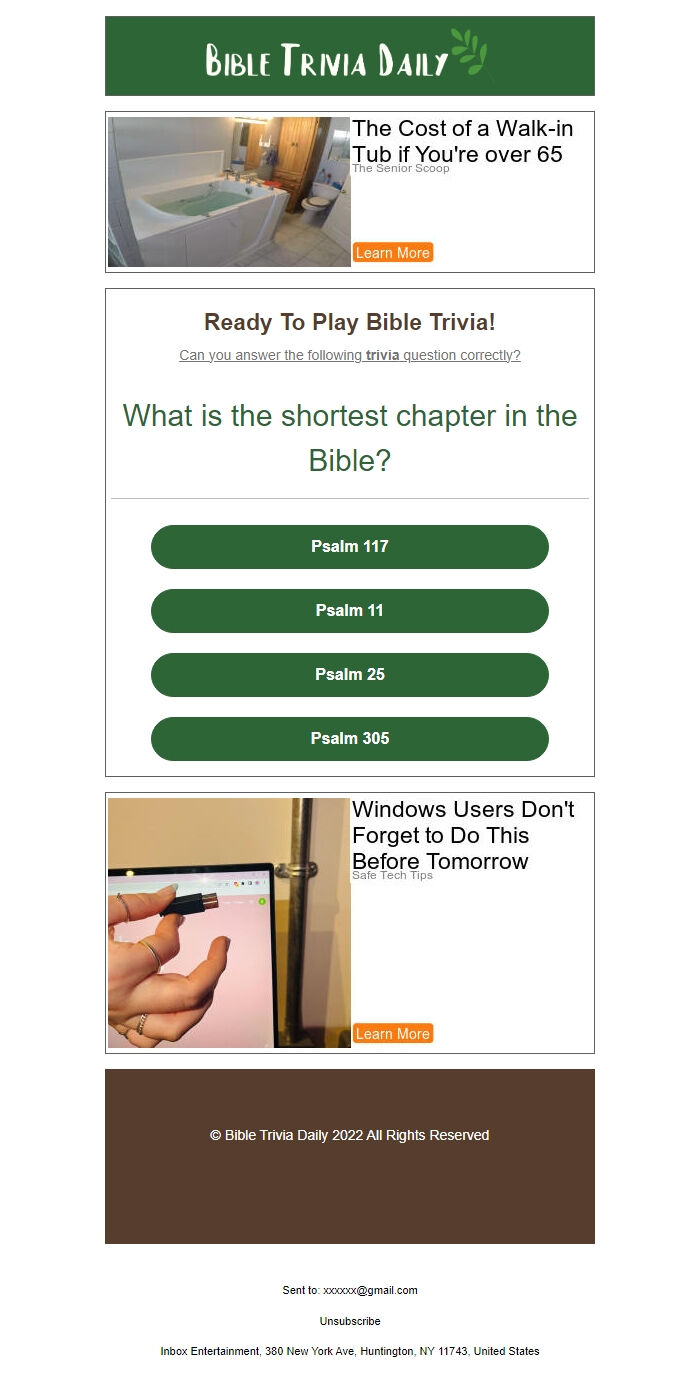Open the walk-in tub ad image

point(229,192)
